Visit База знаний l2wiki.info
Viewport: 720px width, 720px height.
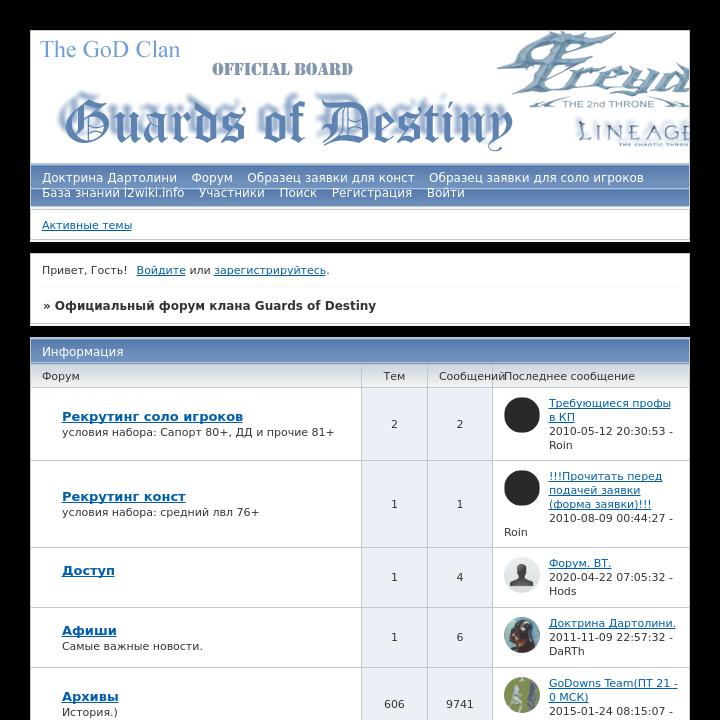point(113,193)
